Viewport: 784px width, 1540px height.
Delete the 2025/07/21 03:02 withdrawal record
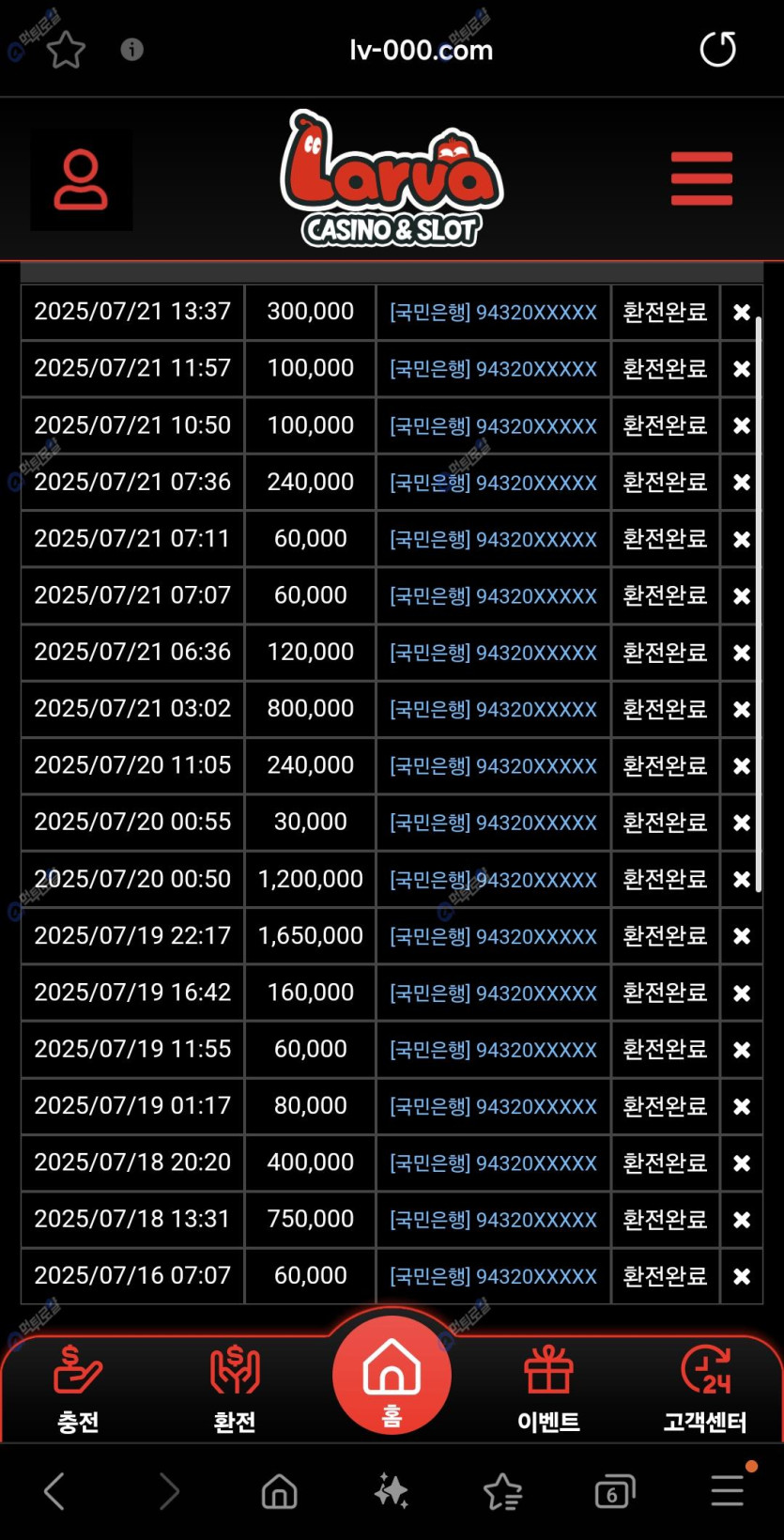pos(742,709)
